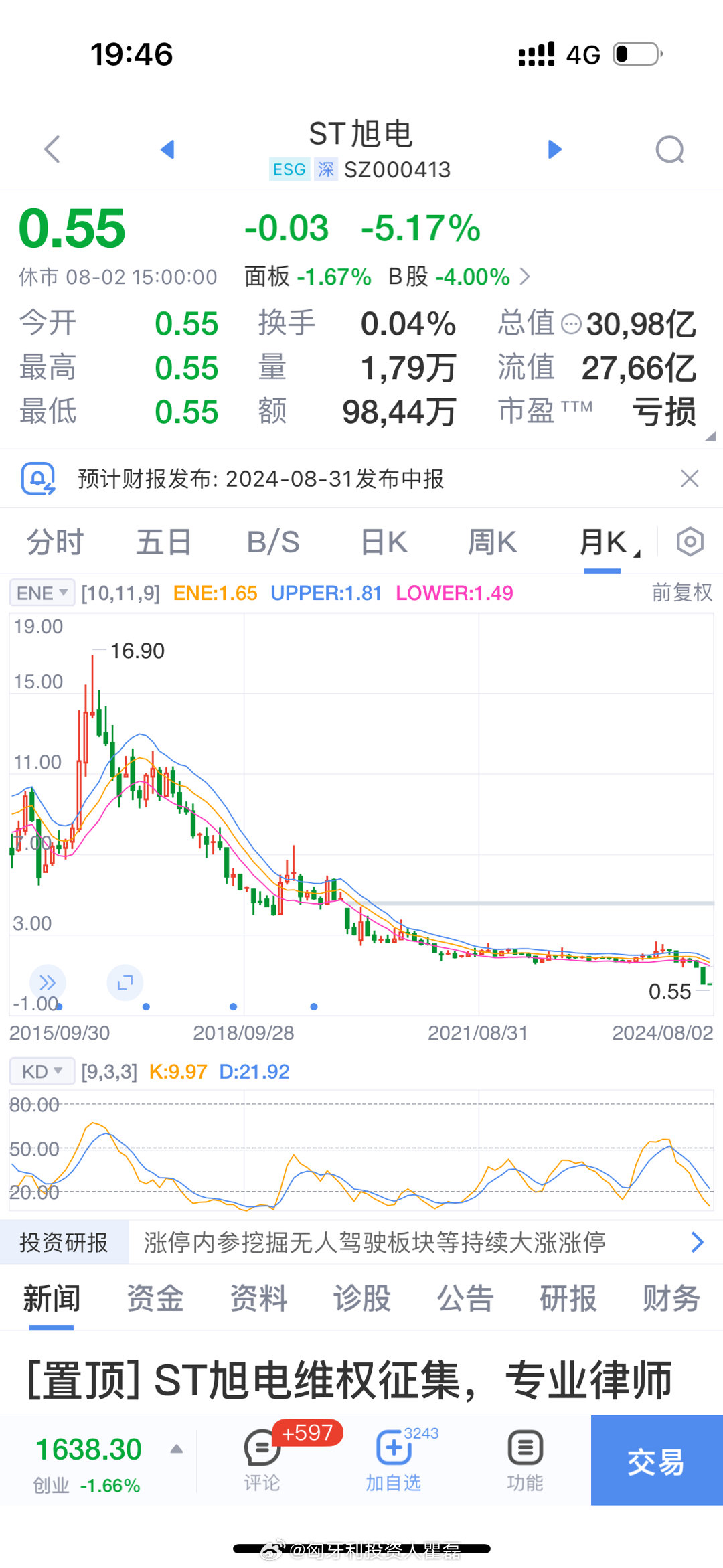Switch to the 资金 tab
This screenshot has width=723, height=1568.
pos(155,1298)
